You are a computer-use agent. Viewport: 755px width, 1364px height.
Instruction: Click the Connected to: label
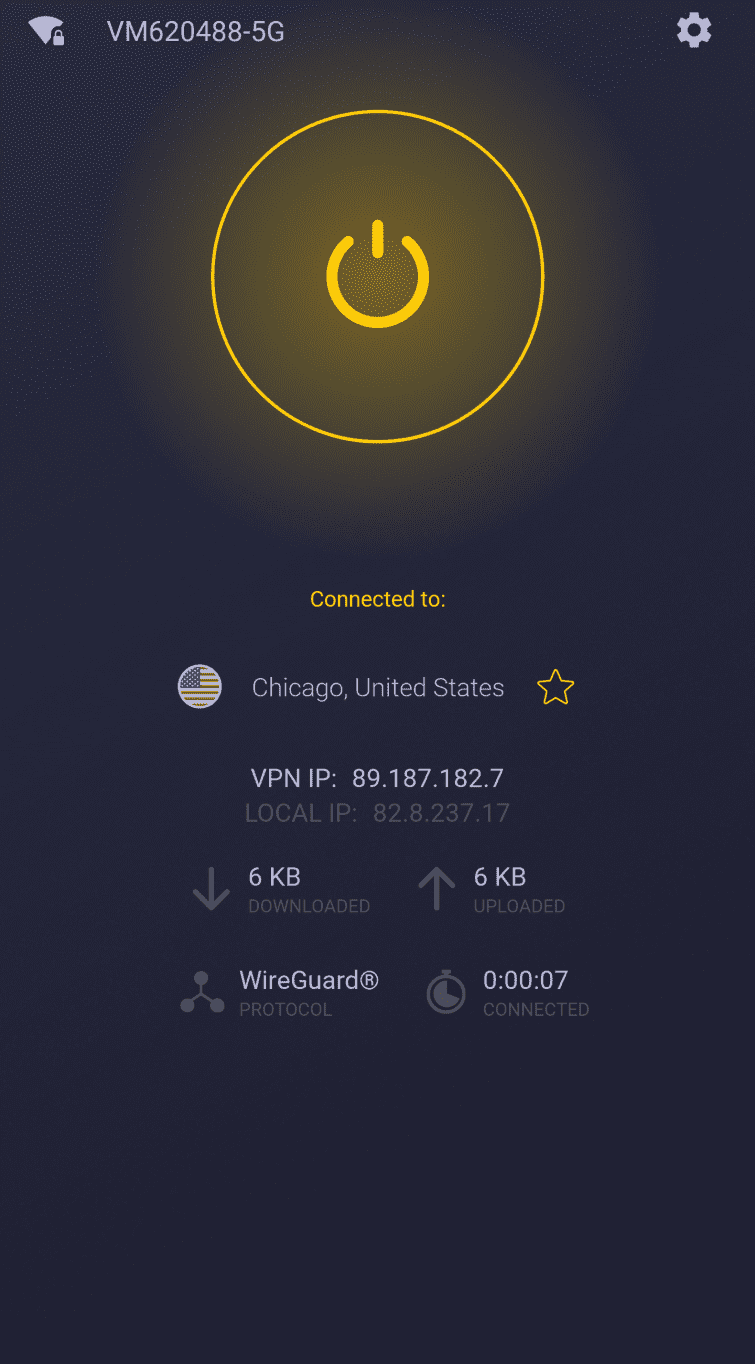(x=377, y=598)
